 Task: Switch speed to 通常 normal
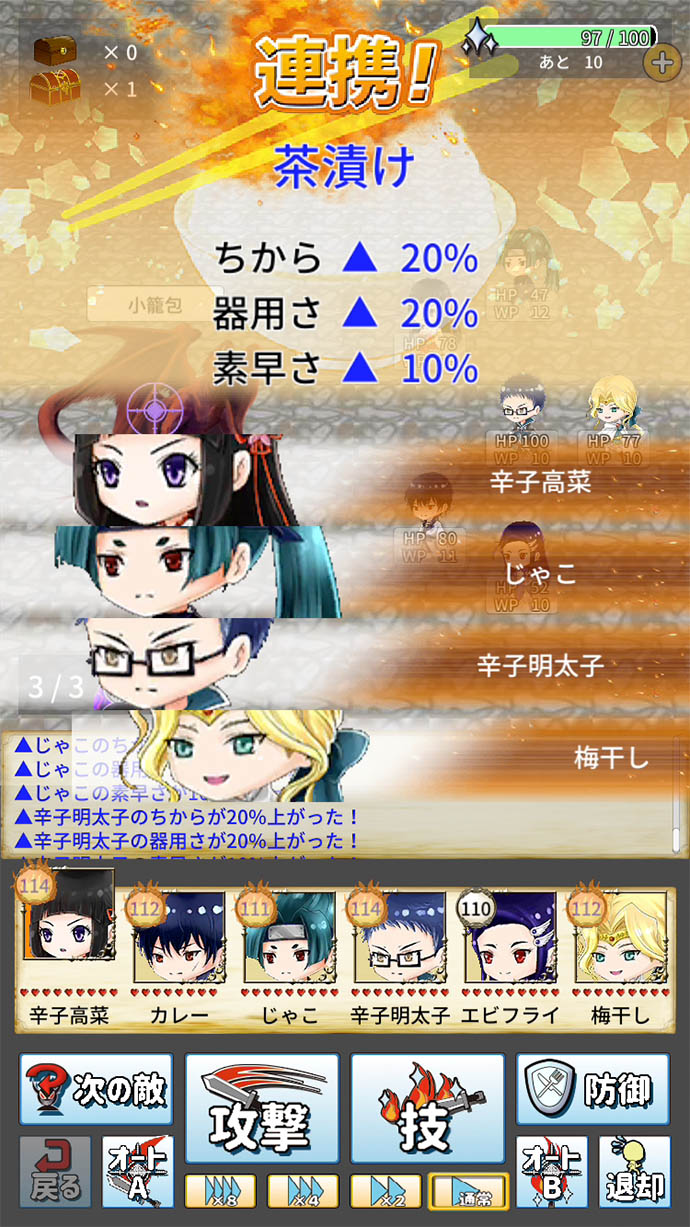pos(468,1190)
